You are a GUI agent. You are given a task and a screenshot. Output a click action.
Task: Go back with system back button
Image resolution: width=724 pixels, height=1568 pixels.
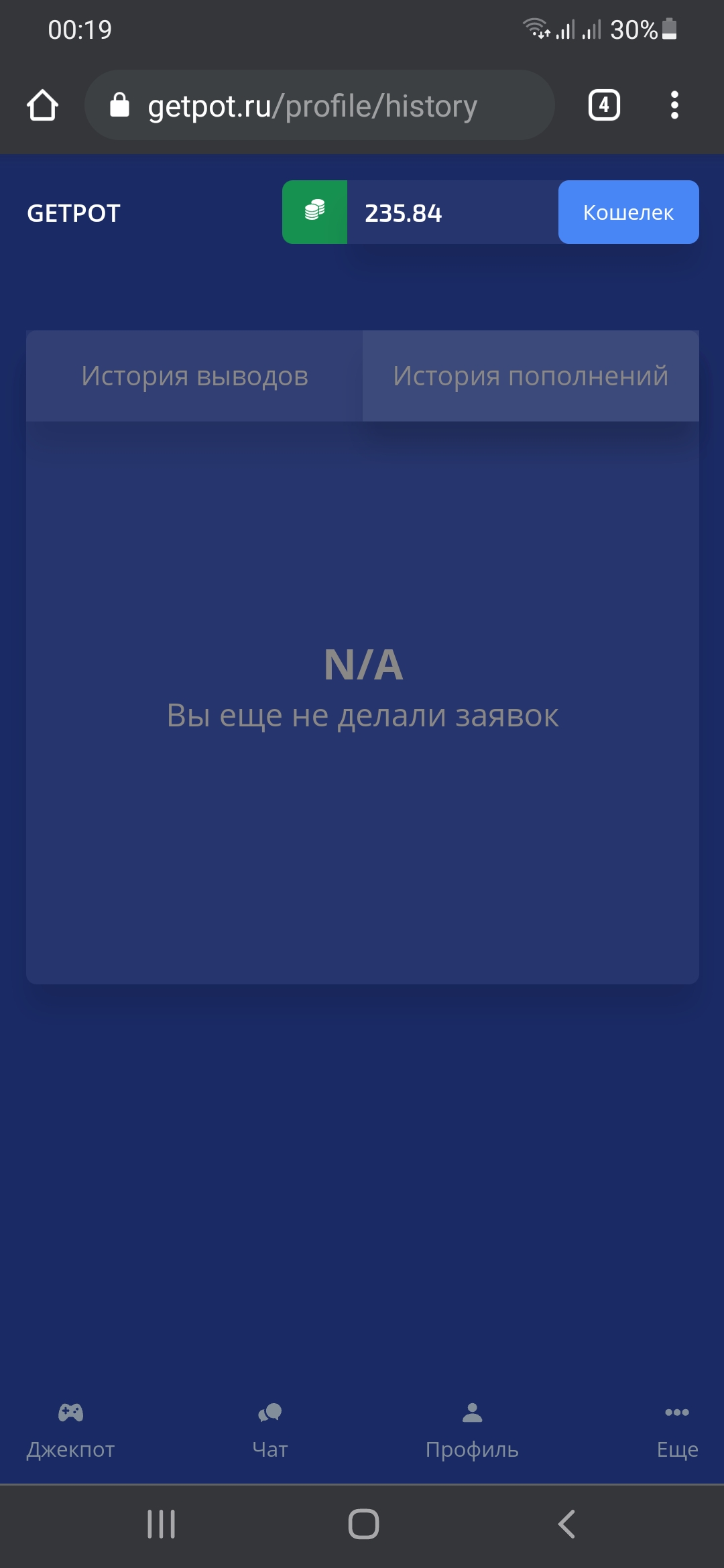[566, 1524]
